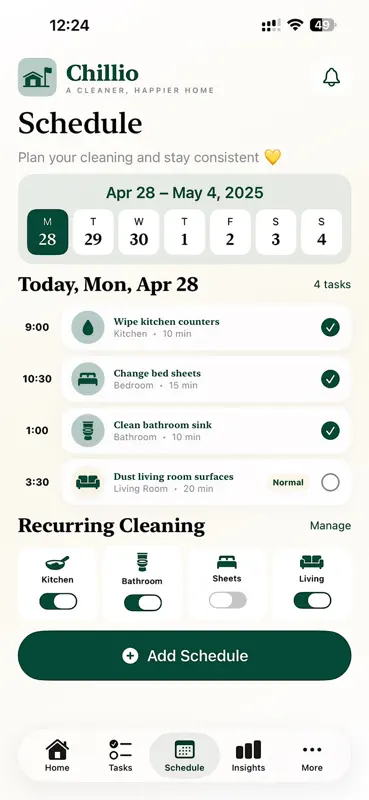Uncheck the Clean bathroom sink task
Screen dimensions: 369x800
click(331, 431)
